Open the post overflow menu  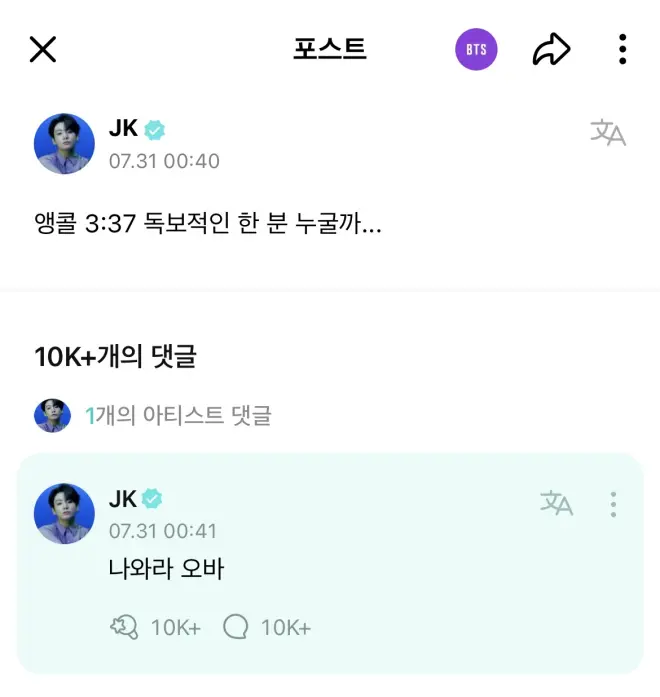point(622,49)
